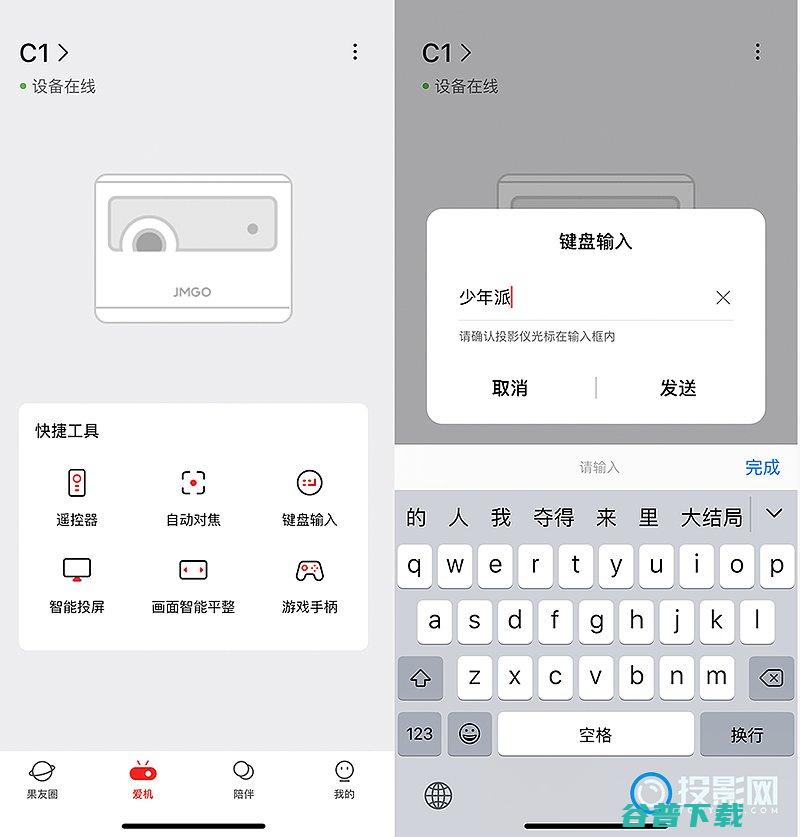Launch the 智能投屏 screen mirroring tool

coord(75,582)
